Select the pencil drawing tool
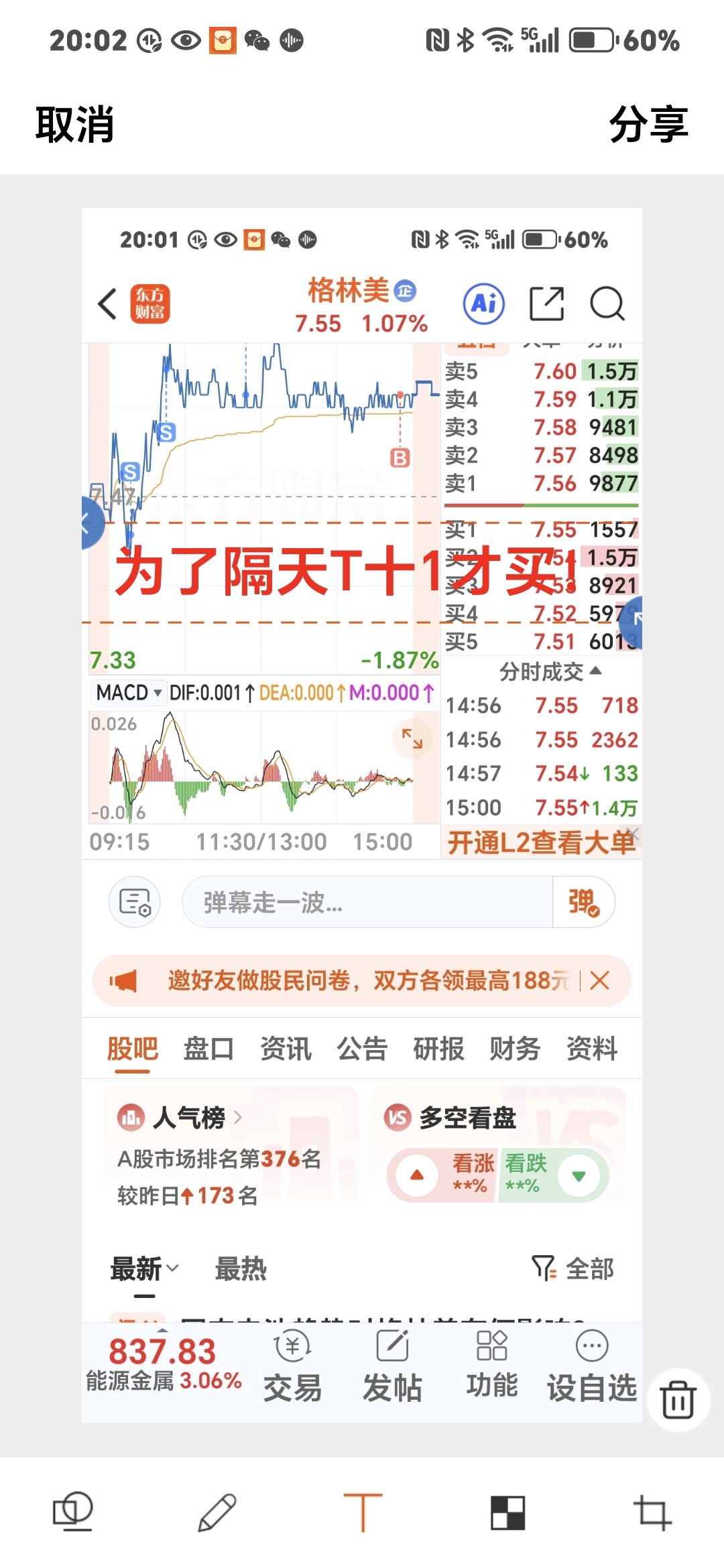Image resolution: width=724 pixels, height=1568 pixels. (x=217, y=1512)
